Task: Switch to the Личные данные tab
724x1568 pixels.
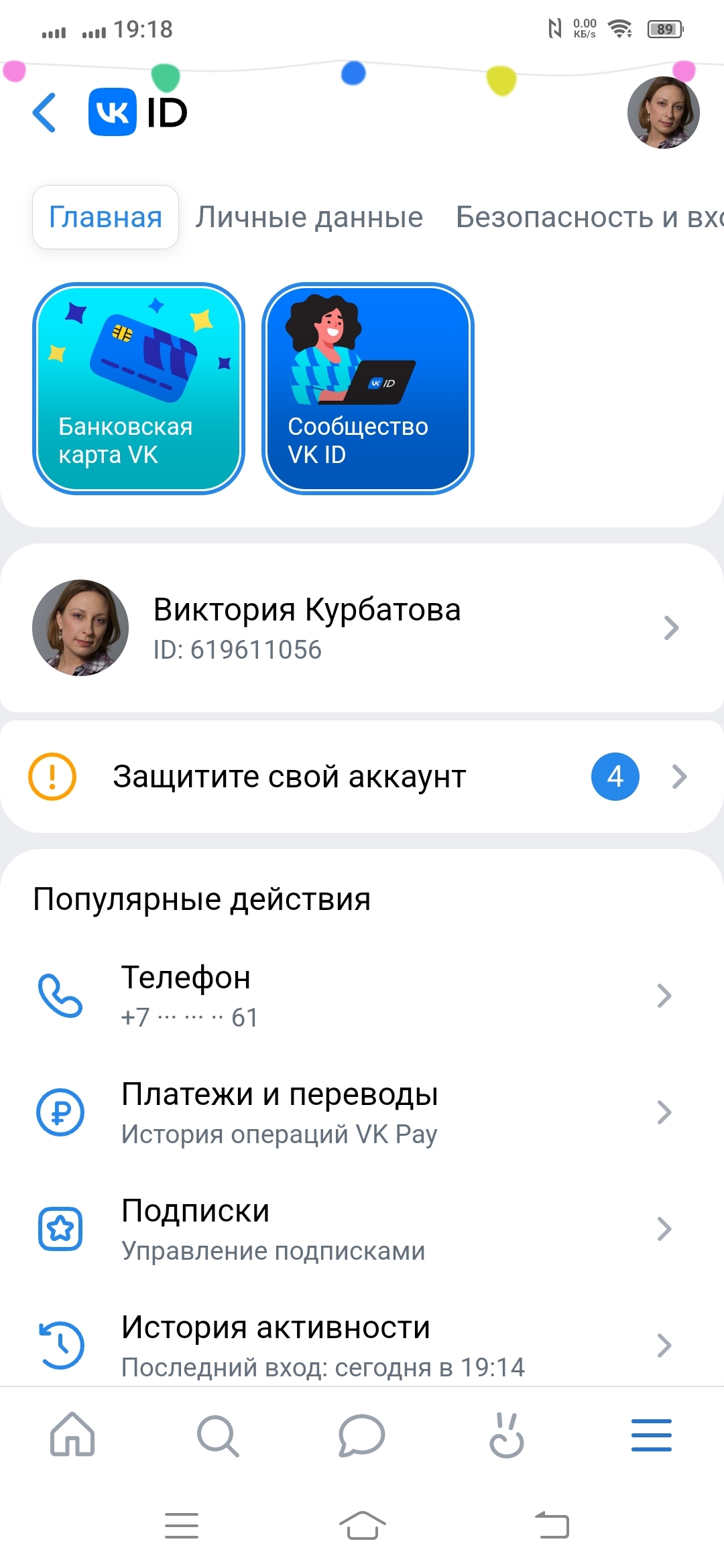Action: tap(308, 216)
